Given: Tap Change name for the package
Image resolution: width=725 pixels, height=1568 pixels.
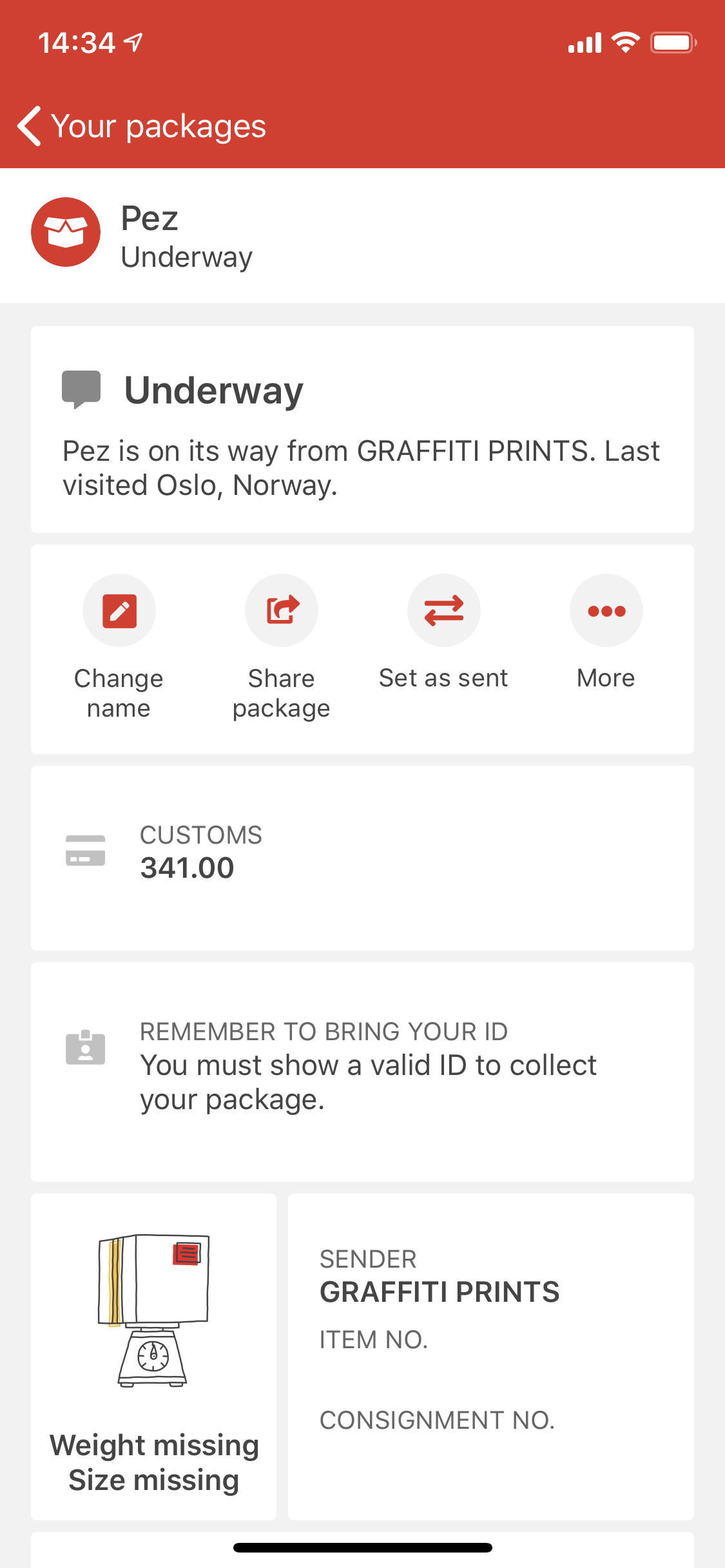Looking at the screenshot, I should tap(119, 611).
